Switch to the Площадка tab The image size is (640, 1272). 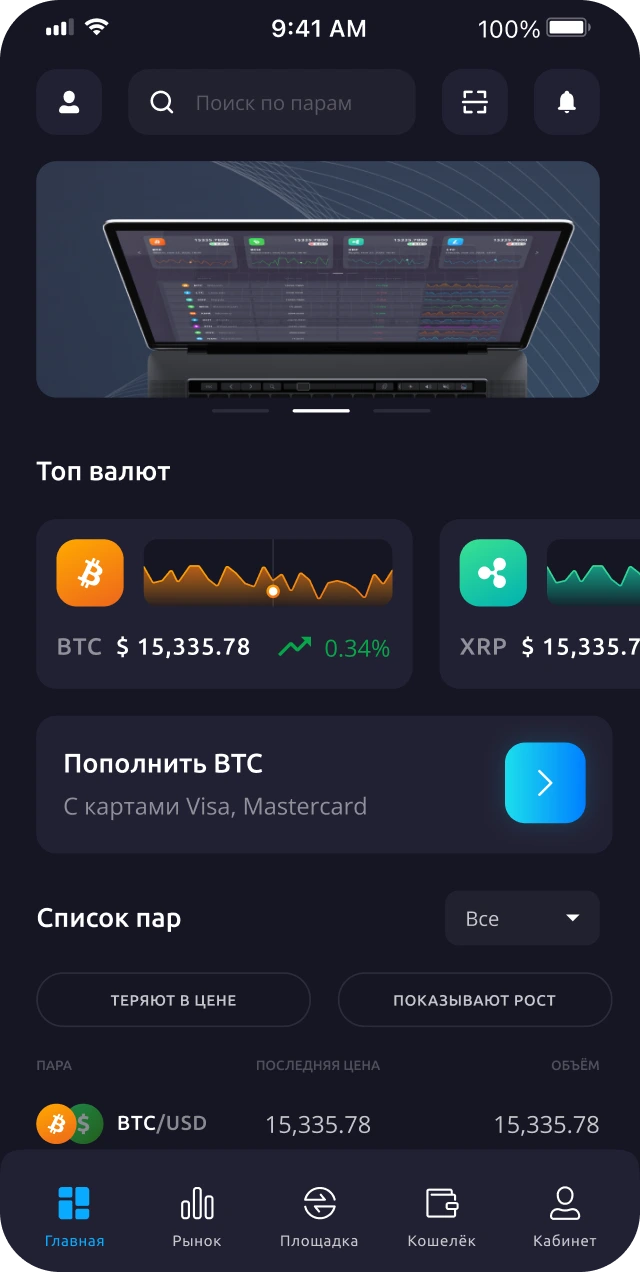319,1216
